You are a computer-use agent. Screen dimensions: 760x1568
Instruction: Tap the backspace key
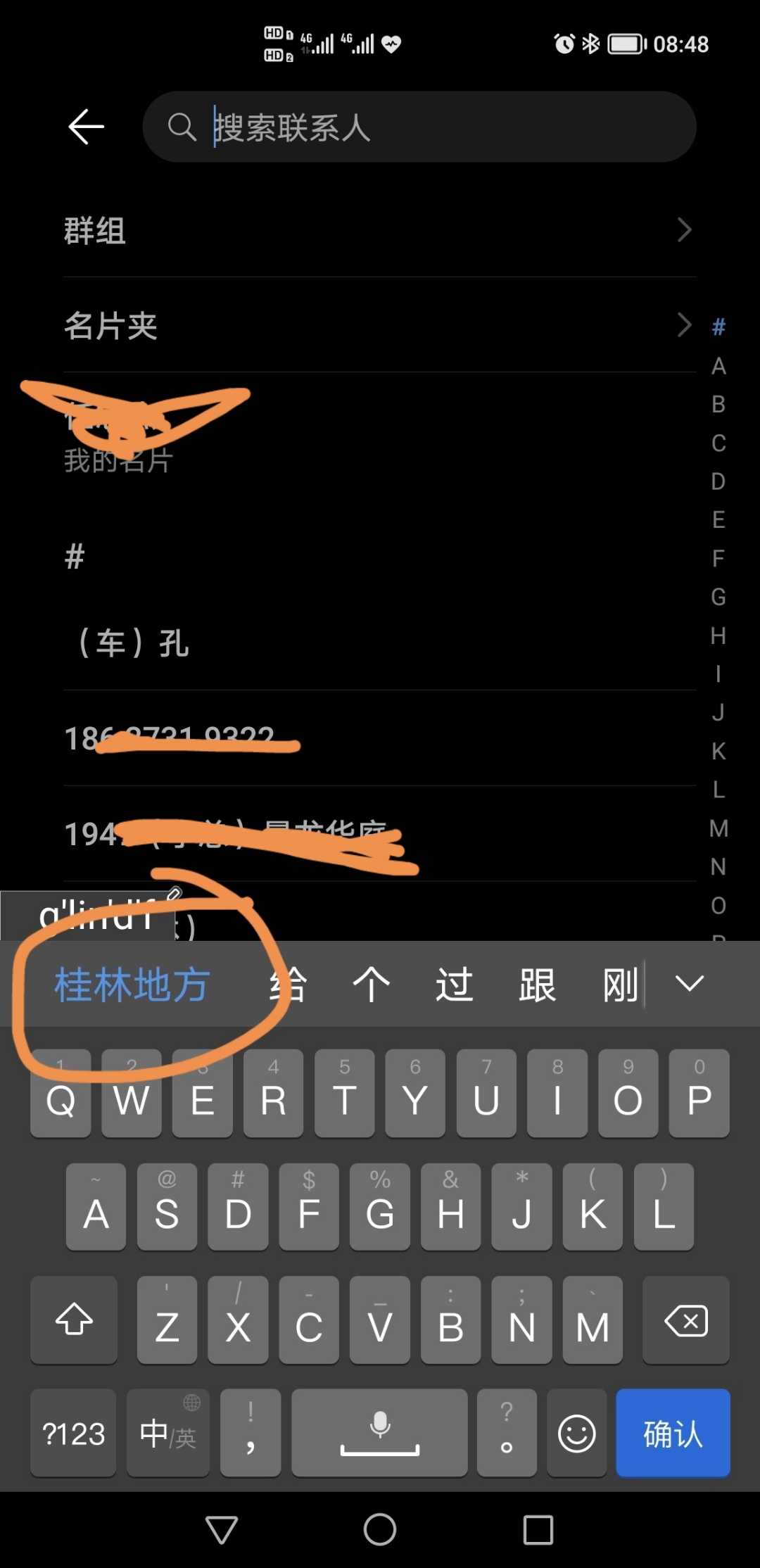(686, 1320)
